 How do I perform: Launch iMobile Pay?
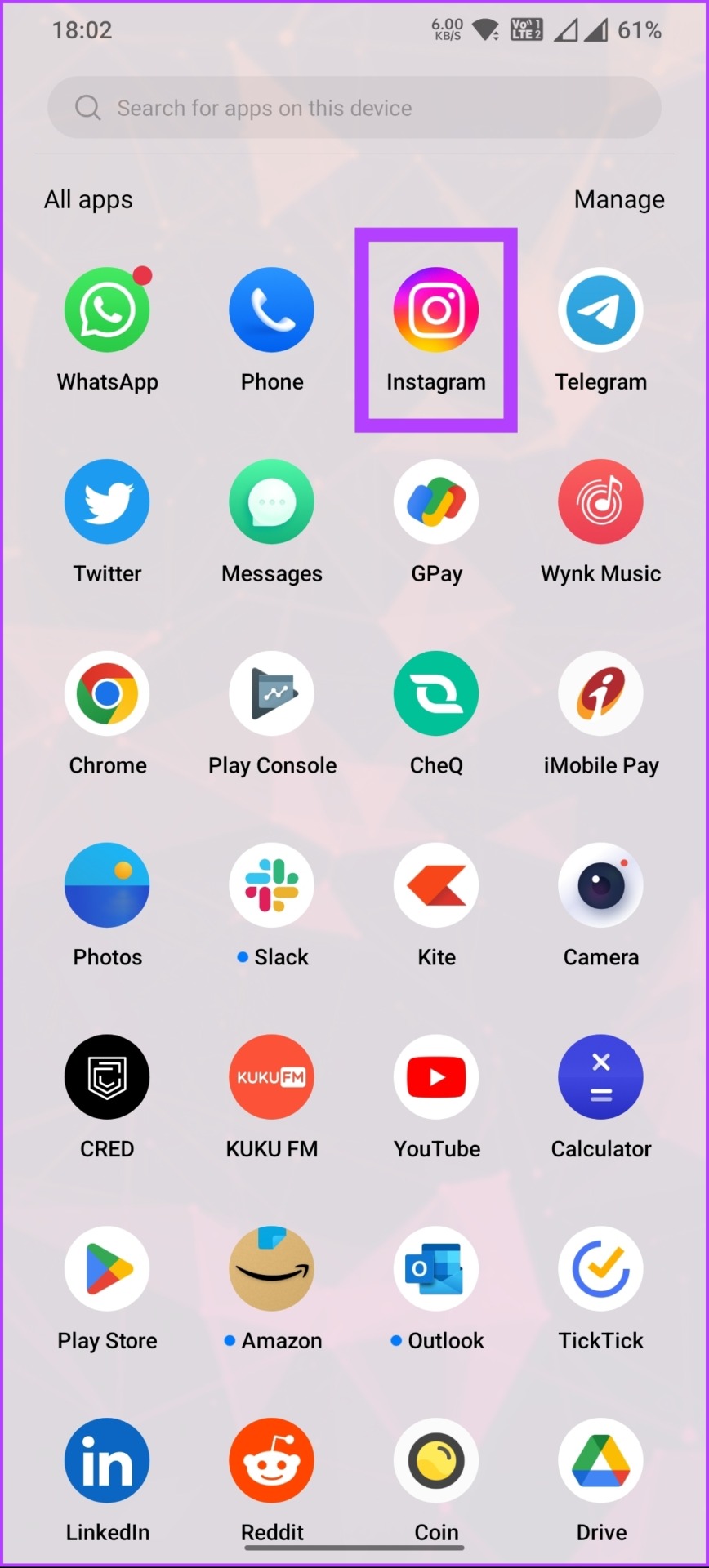coord(600,694)
